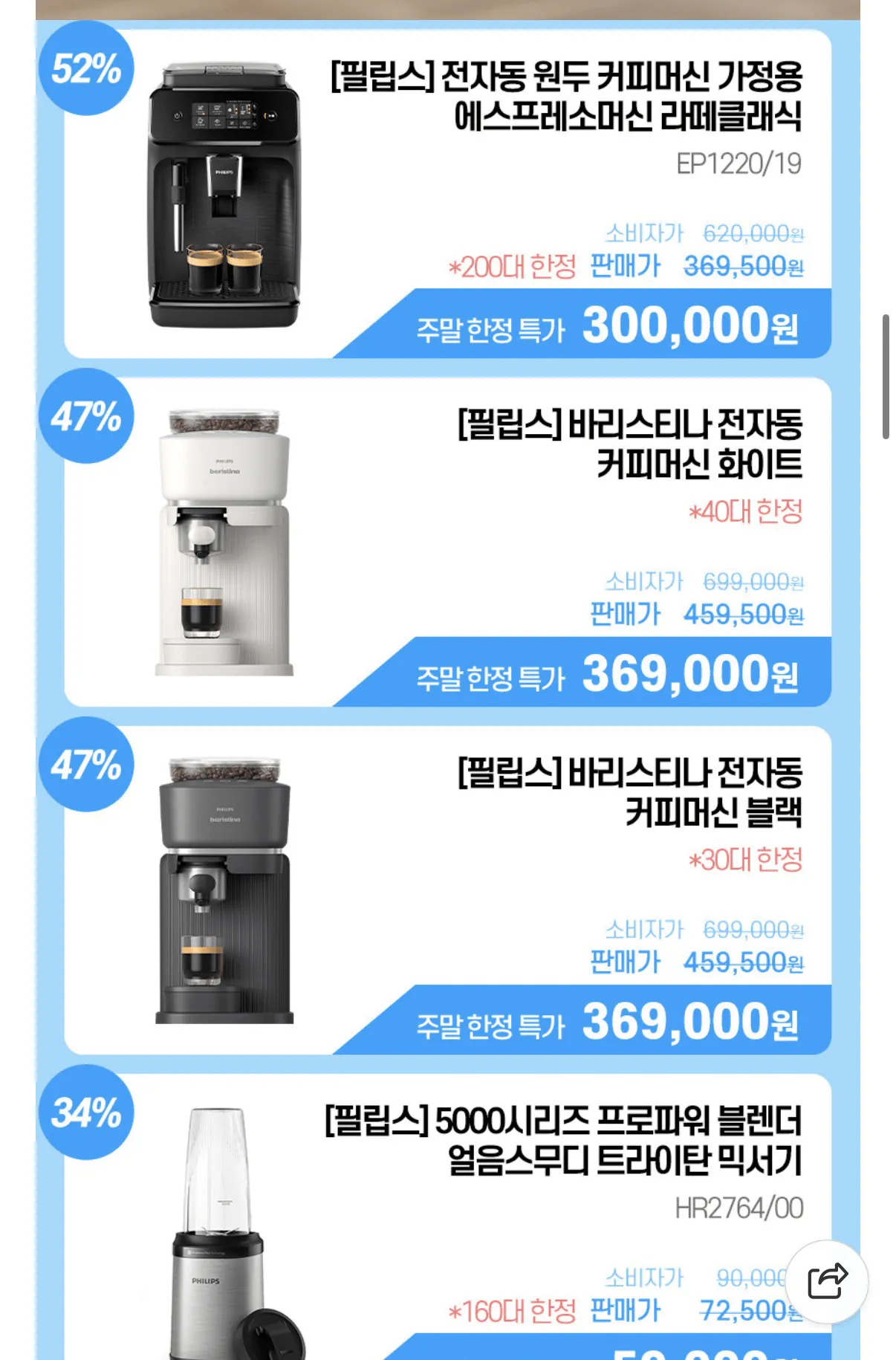Tap the espresso machine product photo
The height and width of the screenshot is (1360, 896).
tap(223, 186)
